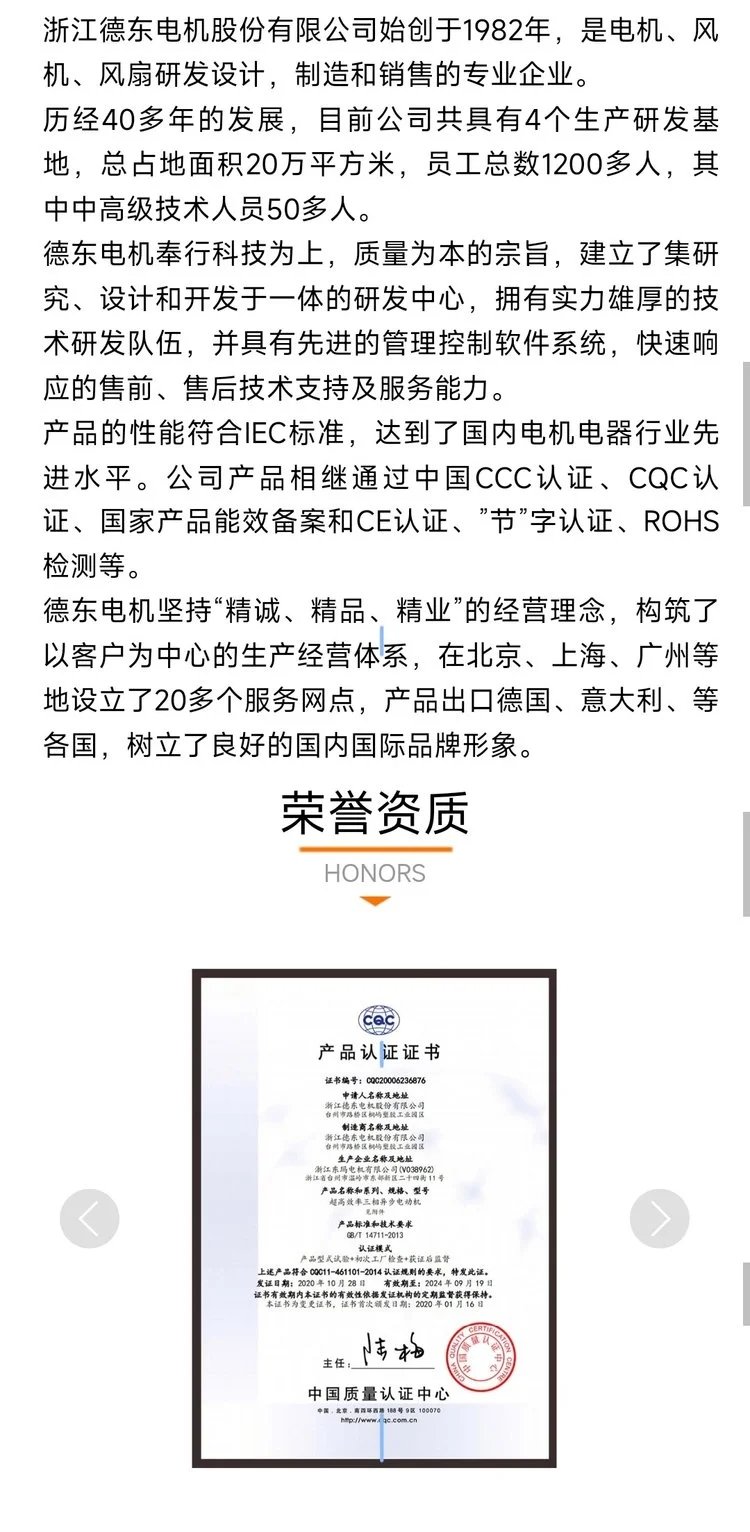Open the CQC product certificate image

374,1217
